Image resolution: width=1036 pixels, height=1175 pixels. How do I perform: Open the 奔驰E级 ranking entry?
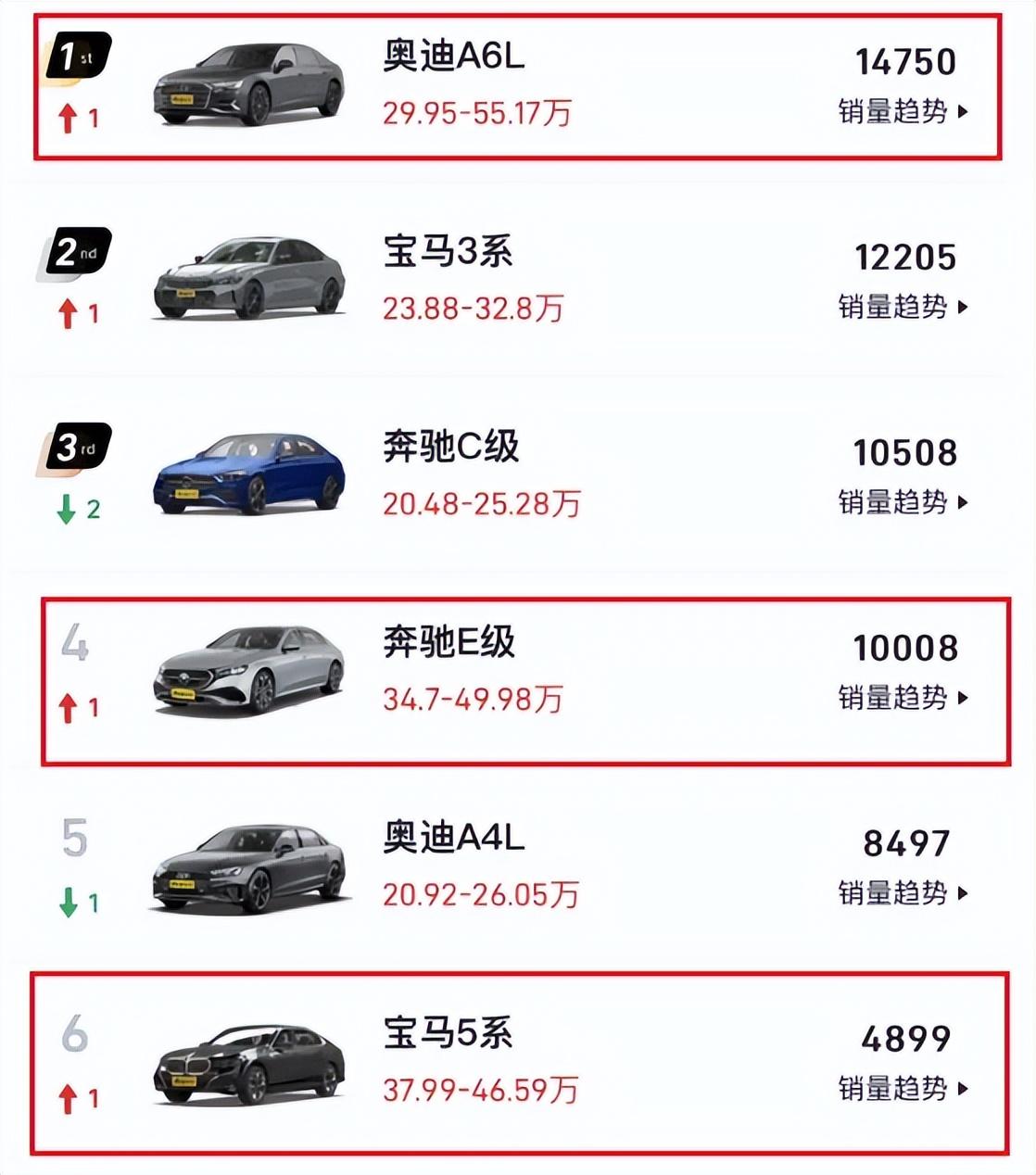pyautogui.click(x=449, y=643)
